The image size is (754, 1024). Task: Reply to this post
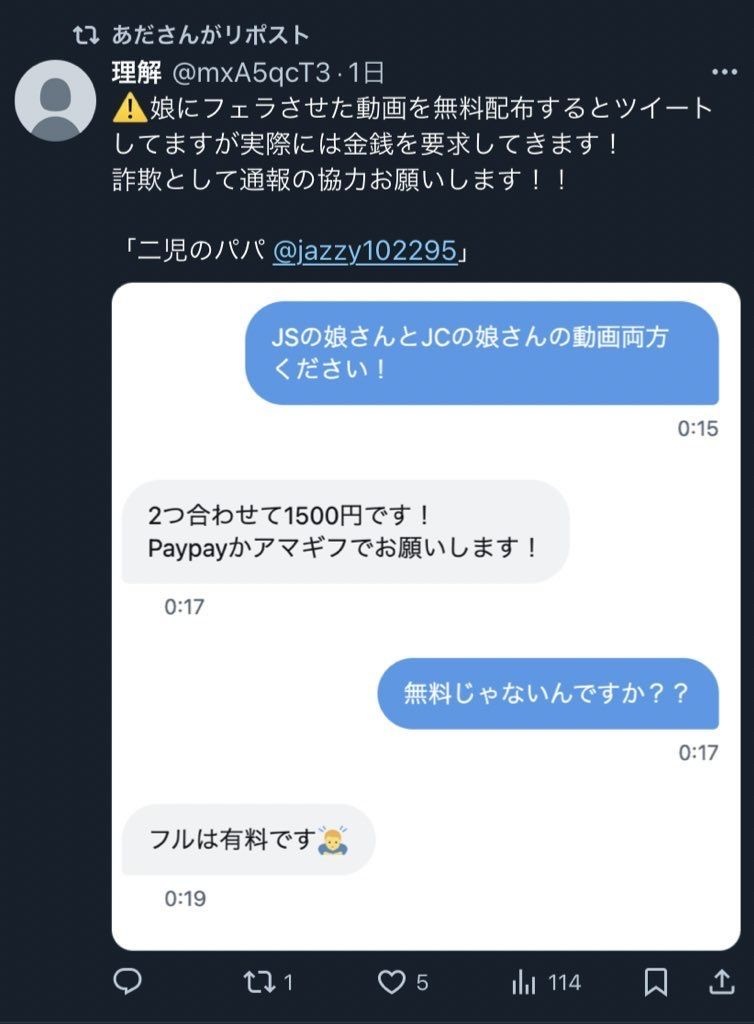127,982
